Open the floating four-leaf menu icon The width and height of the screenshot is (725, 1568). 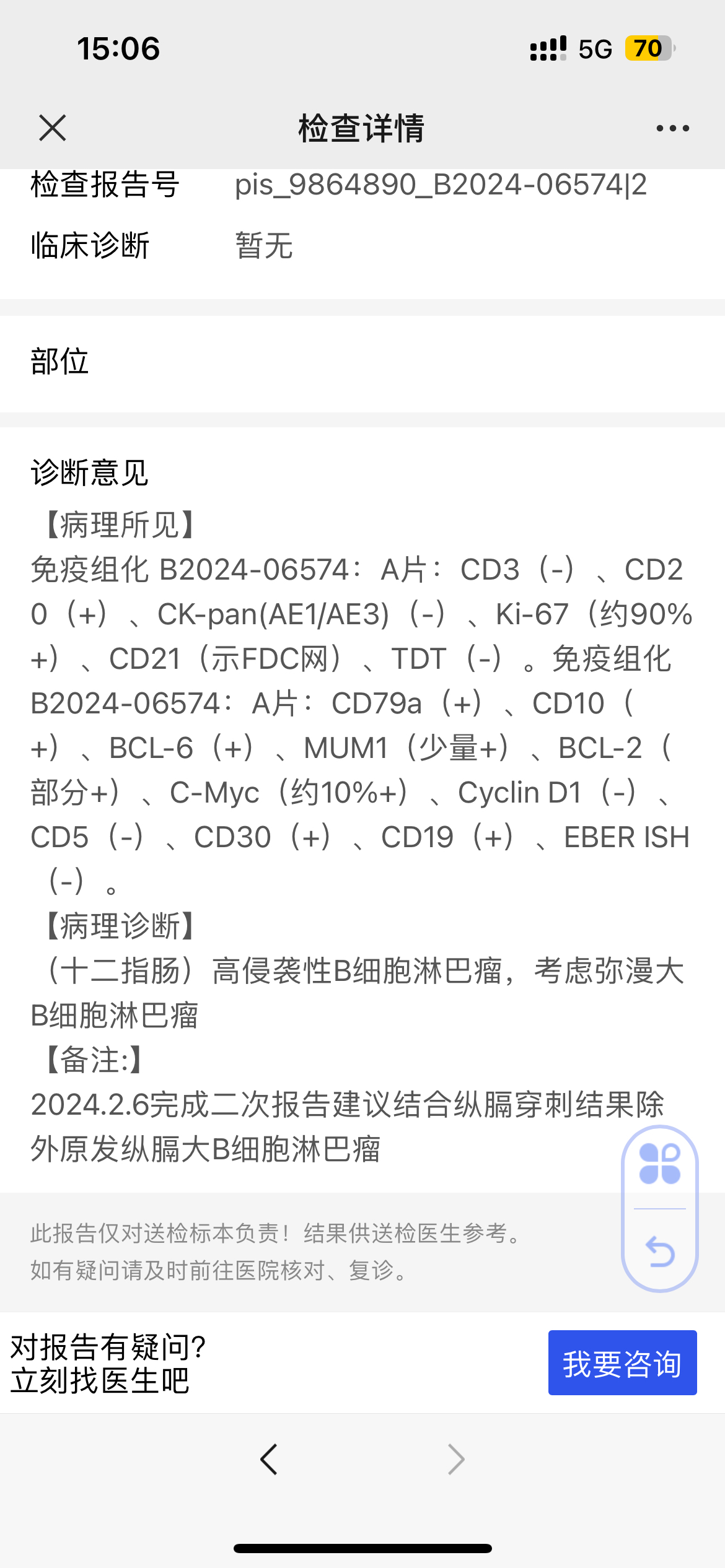660,1164
